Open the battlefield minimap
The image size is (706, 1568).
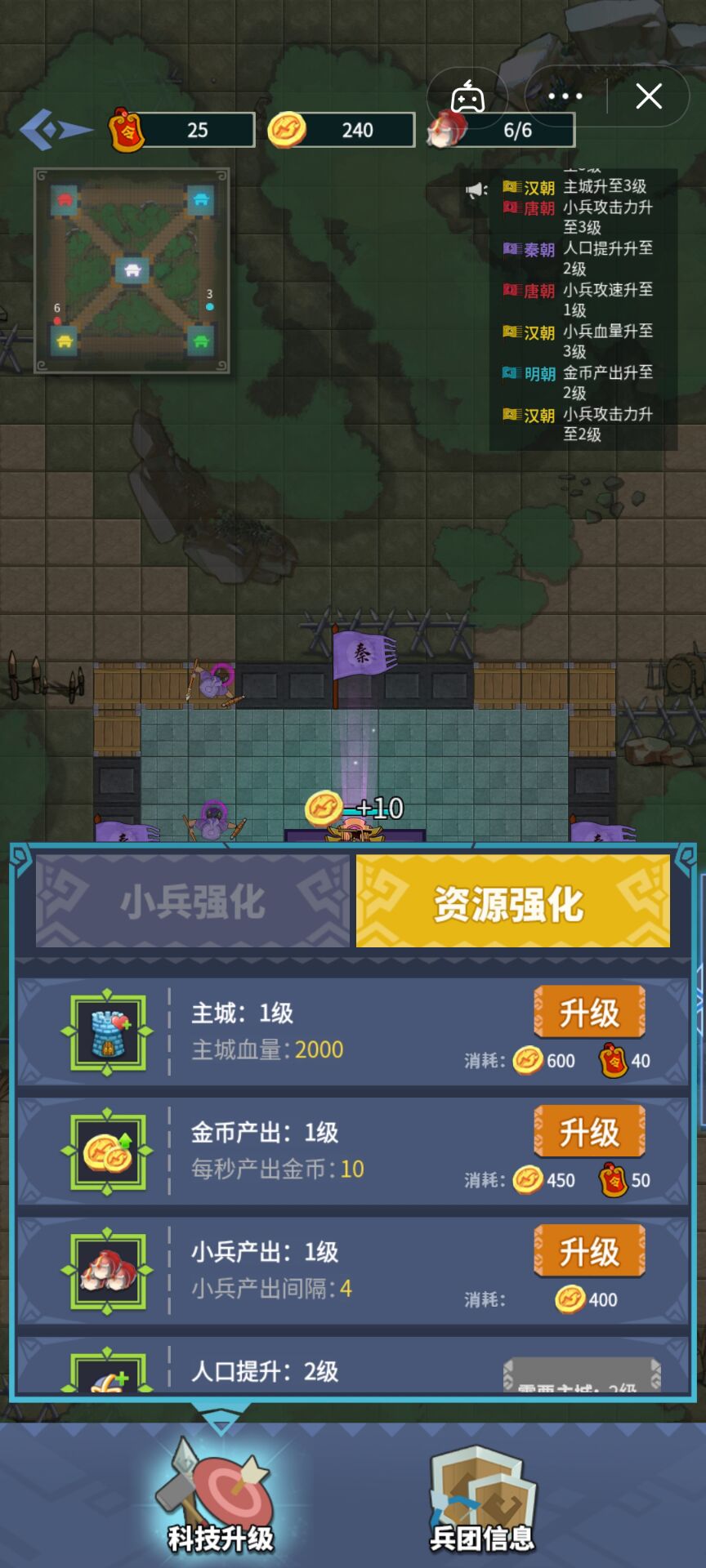(x=132, y=270)
